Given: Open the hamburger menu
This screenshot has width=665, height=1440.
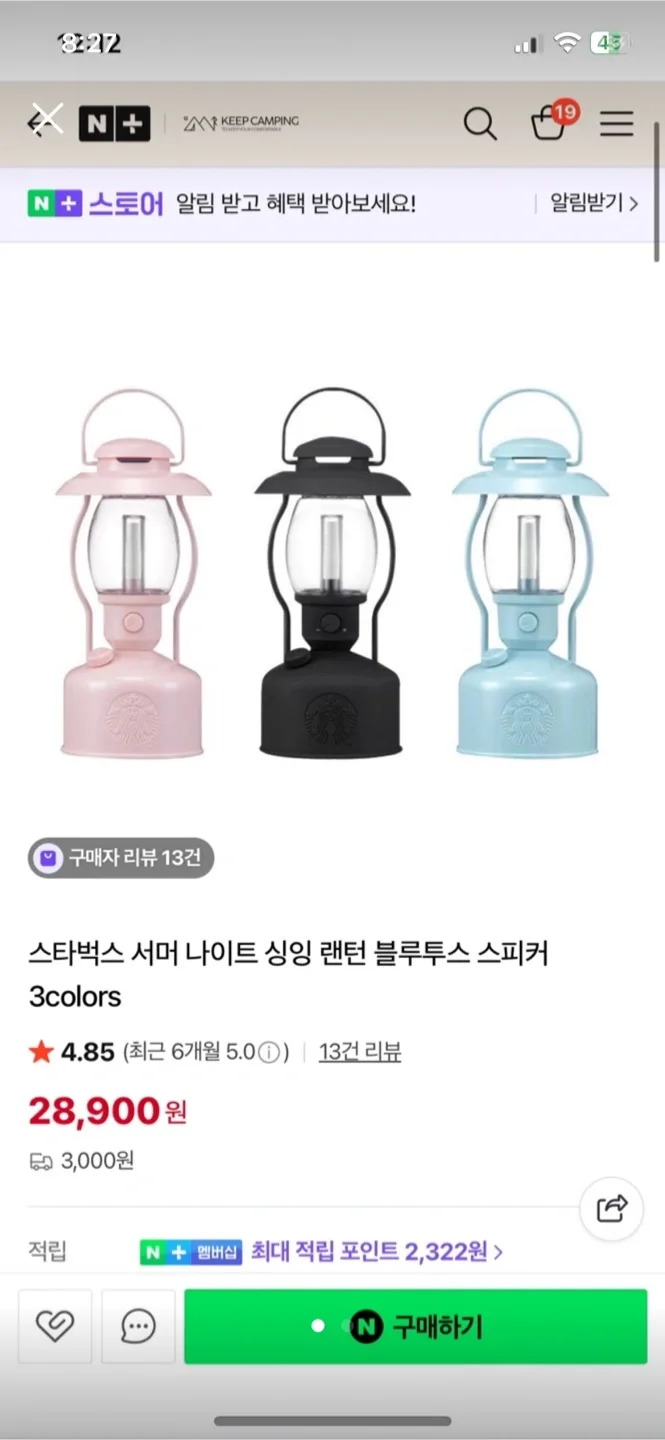Looking at the screenshot, I should [616, 124].
